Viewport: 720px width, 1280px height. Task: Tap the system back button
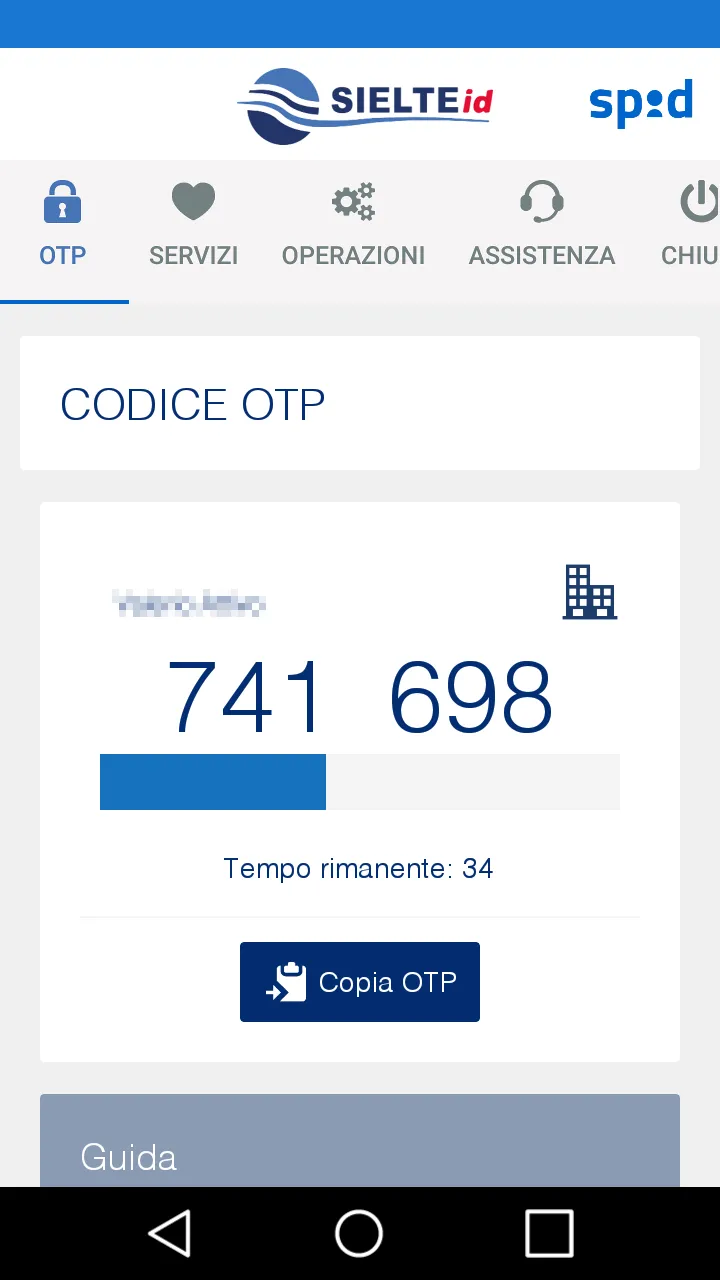point(170,1233)
